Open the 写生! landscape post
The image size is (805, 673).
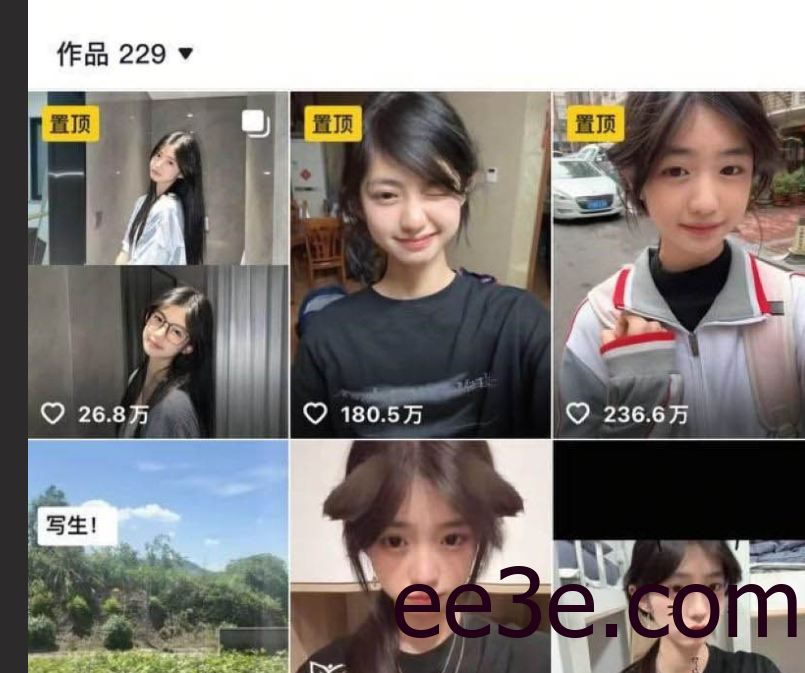tap(158, 557)
